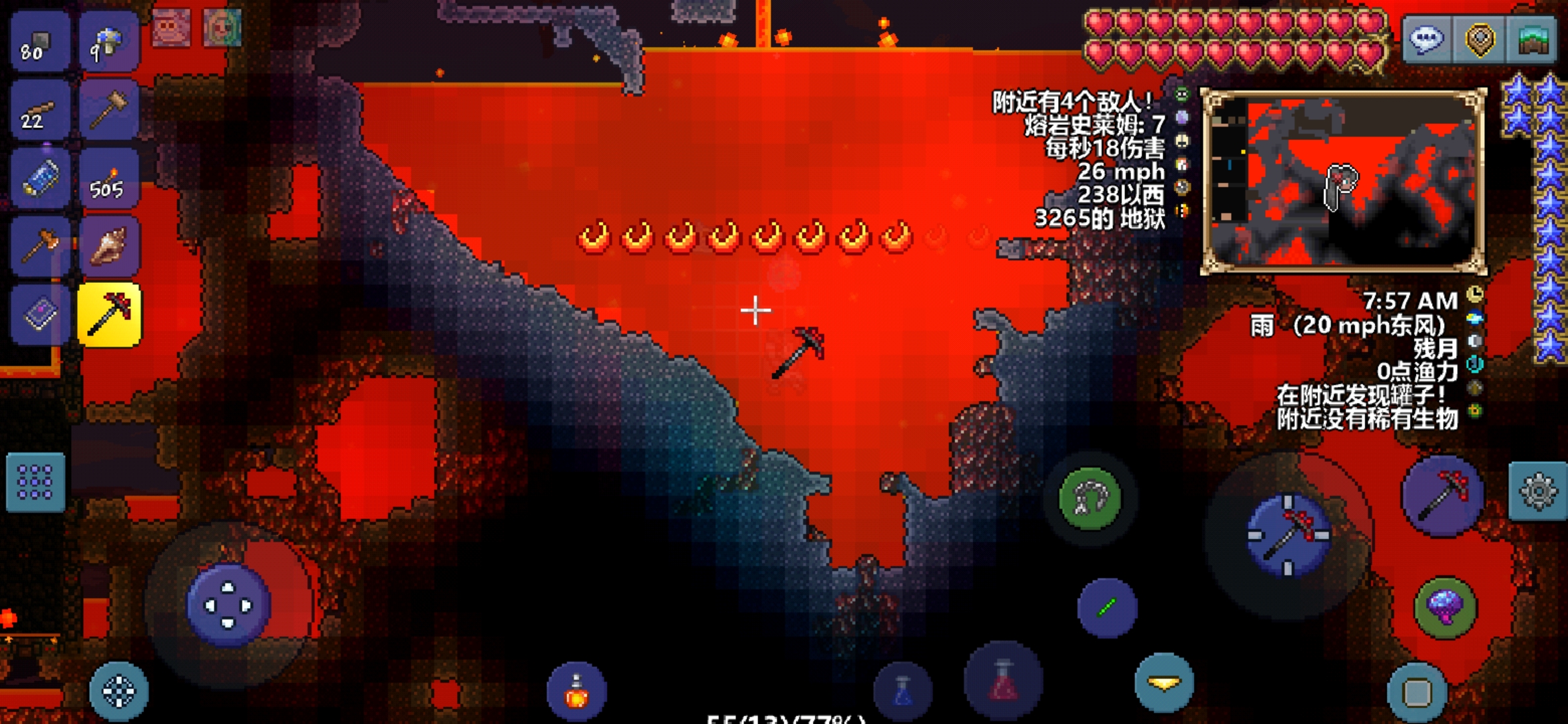This screenshot has height=724, width=1568.
Task: Select the yellow highlighted pickaxe slot
Action: tap(109, 314)
